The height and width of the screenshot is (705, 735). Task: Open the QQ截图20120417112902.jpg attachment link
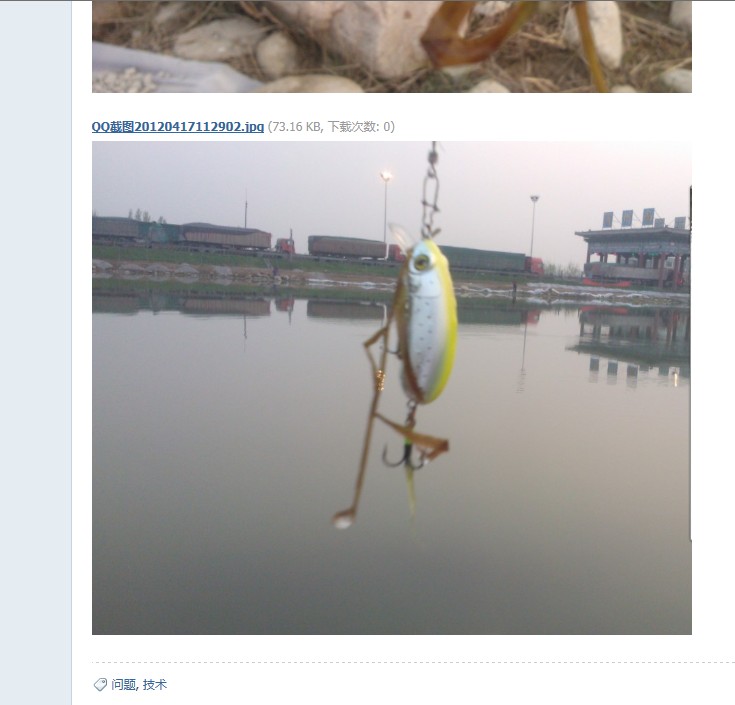(178, 127)
